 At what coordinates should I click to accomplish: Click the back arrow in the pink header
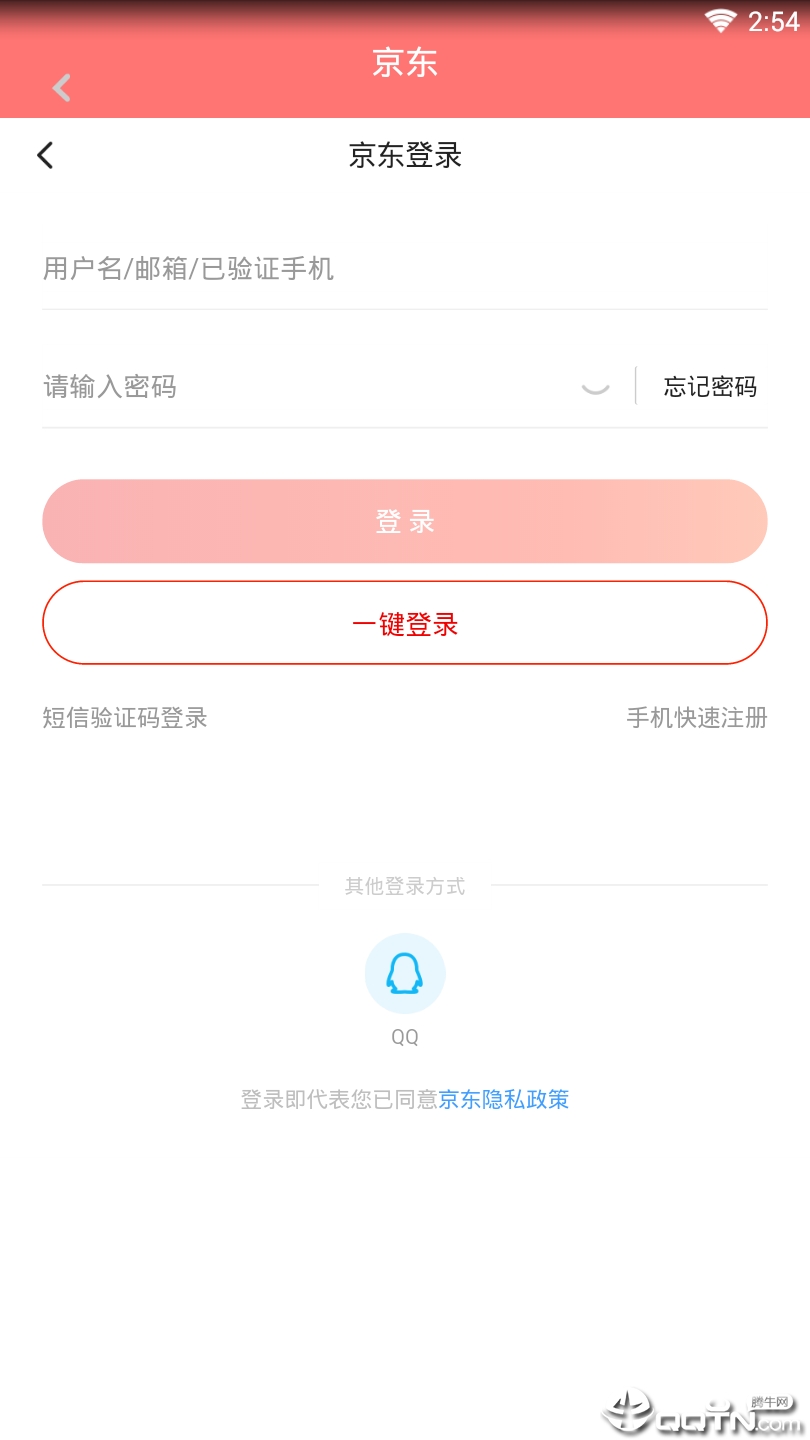point(60,88)
